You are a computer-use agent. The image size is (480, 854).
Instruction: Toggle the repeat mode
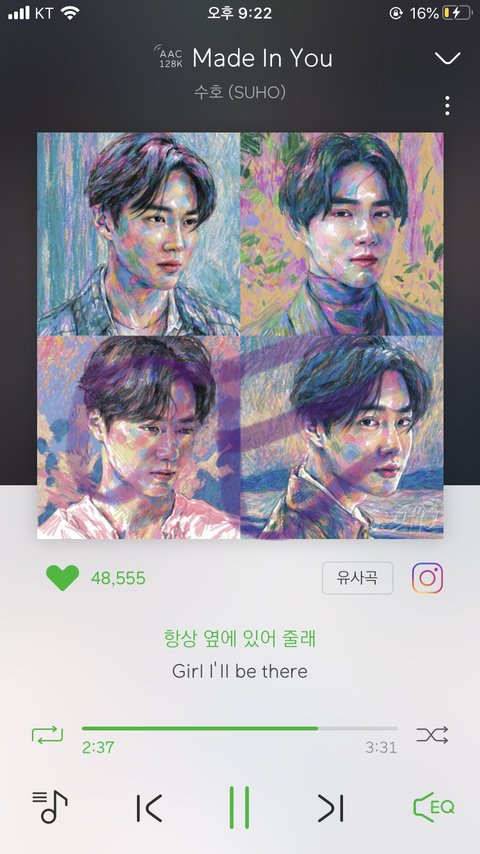47,735
